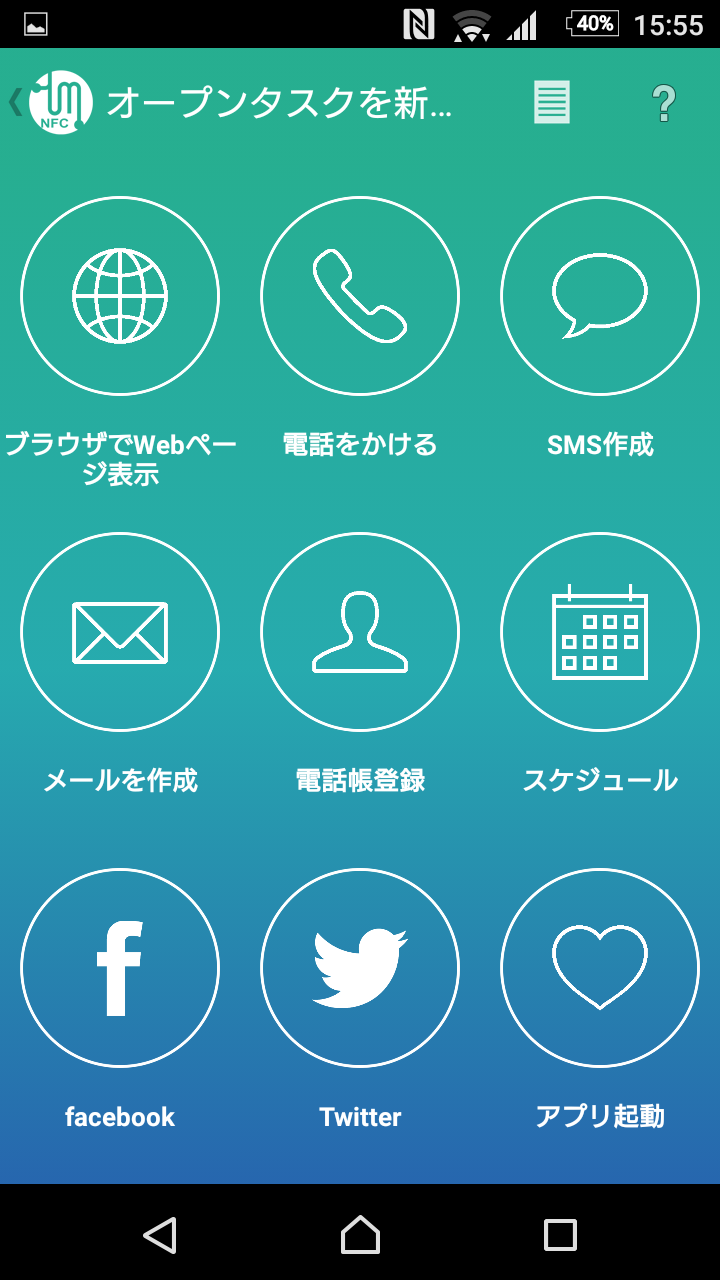Open recent apps from navigation bar

(x=560, y=1235)
